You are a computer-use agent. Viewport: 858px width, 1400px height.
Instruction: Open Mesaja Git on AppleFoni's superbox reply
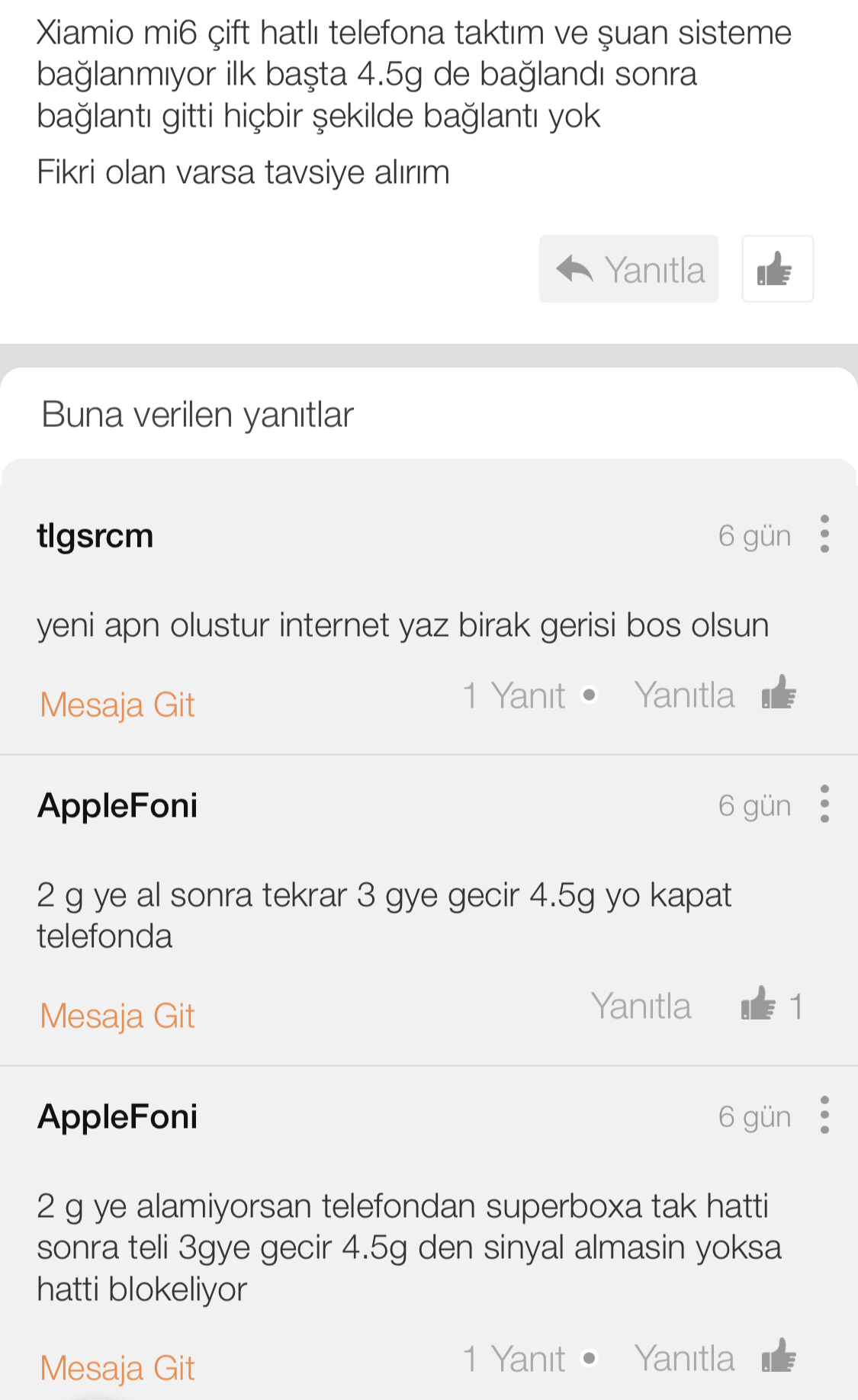click(x=117, y=1368)
